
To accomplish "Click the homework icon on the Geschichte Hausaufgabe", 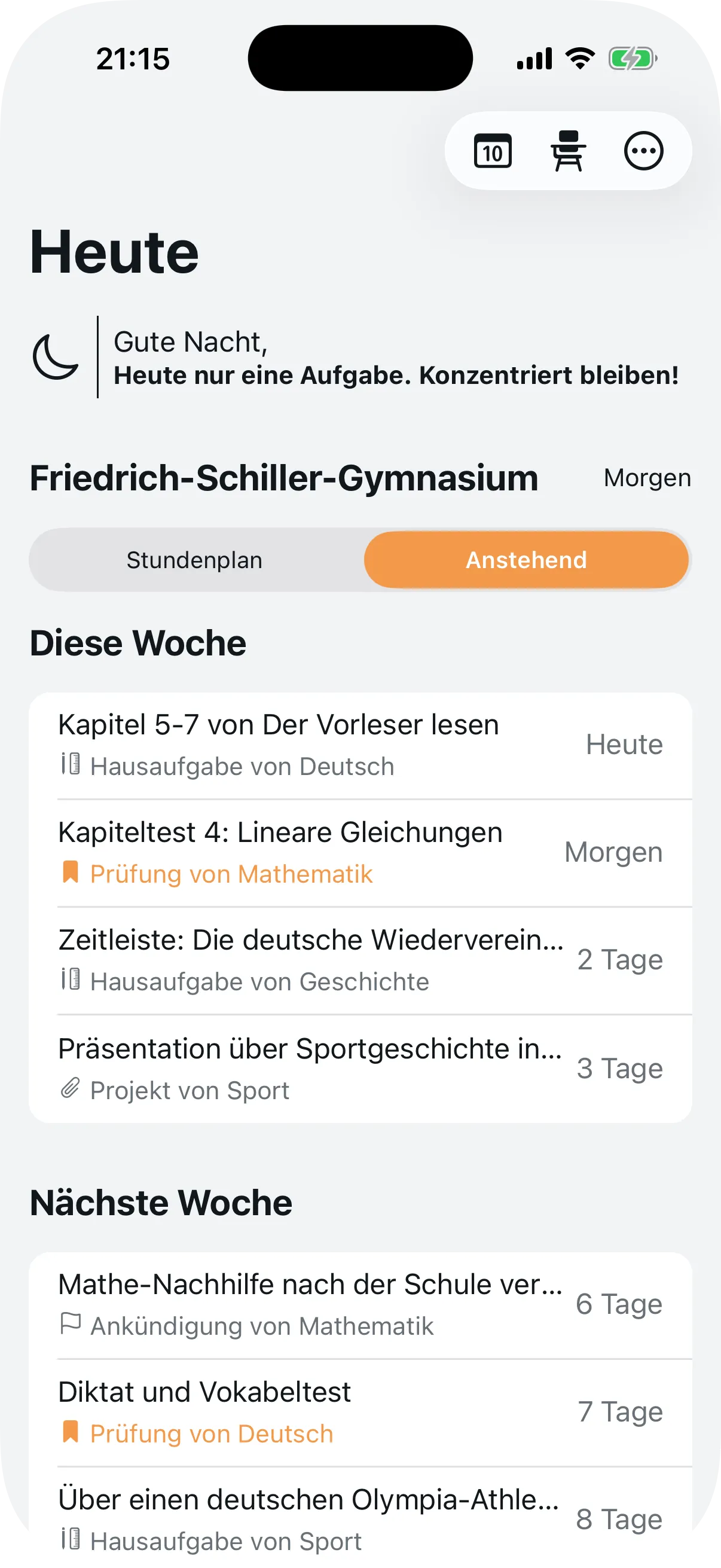I will click(70, 980).
